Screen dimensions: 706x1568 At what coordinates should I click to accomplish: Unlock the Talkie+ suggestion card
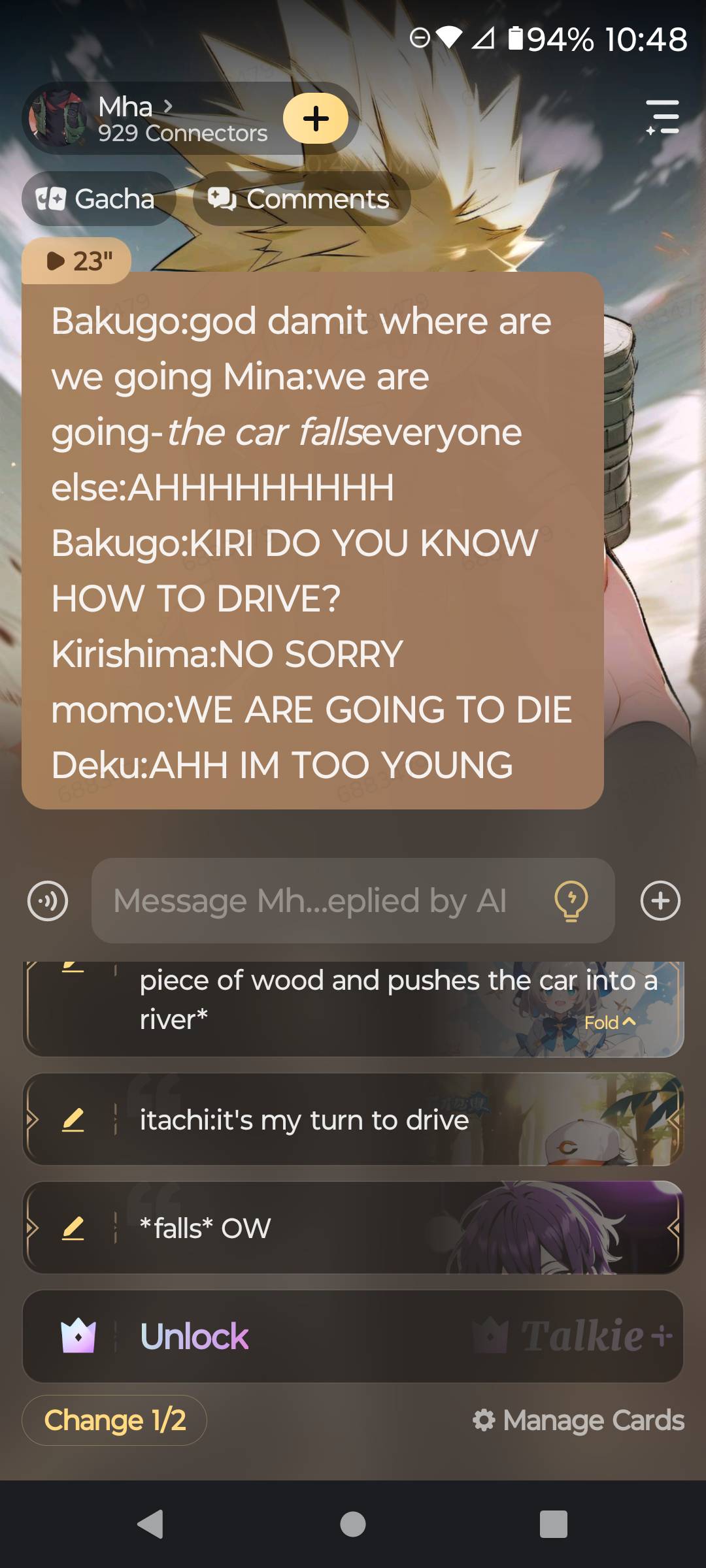coord(195,1336)
